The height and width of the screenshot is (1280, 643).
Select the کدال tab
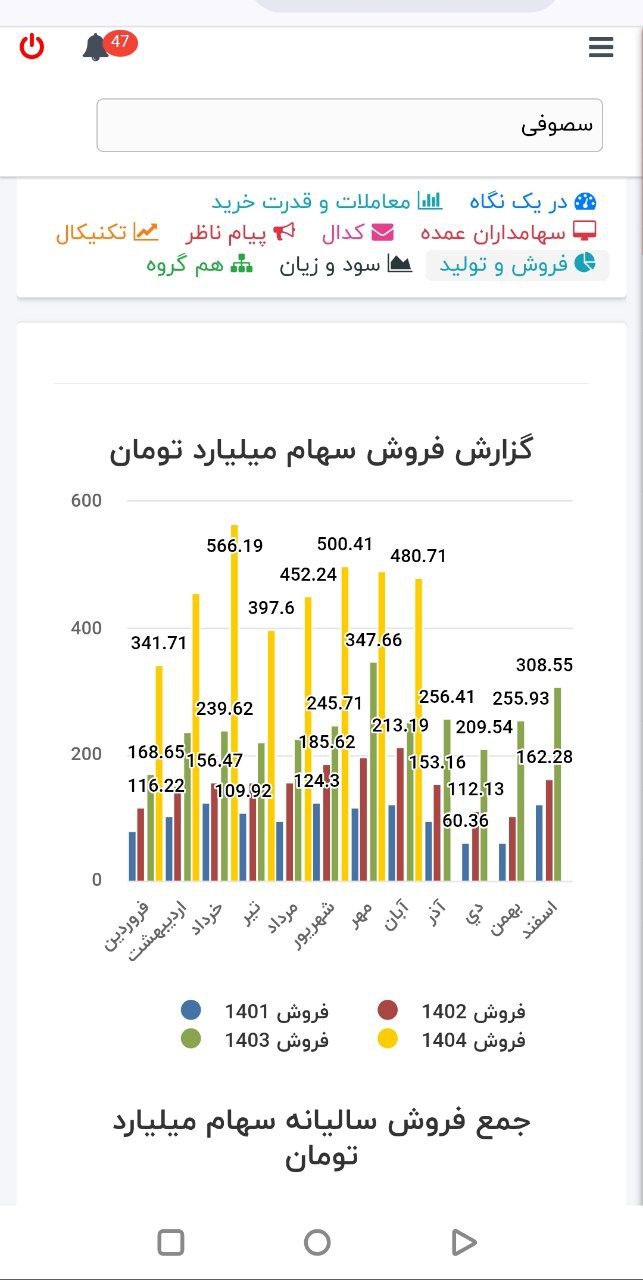pos(358,233)
